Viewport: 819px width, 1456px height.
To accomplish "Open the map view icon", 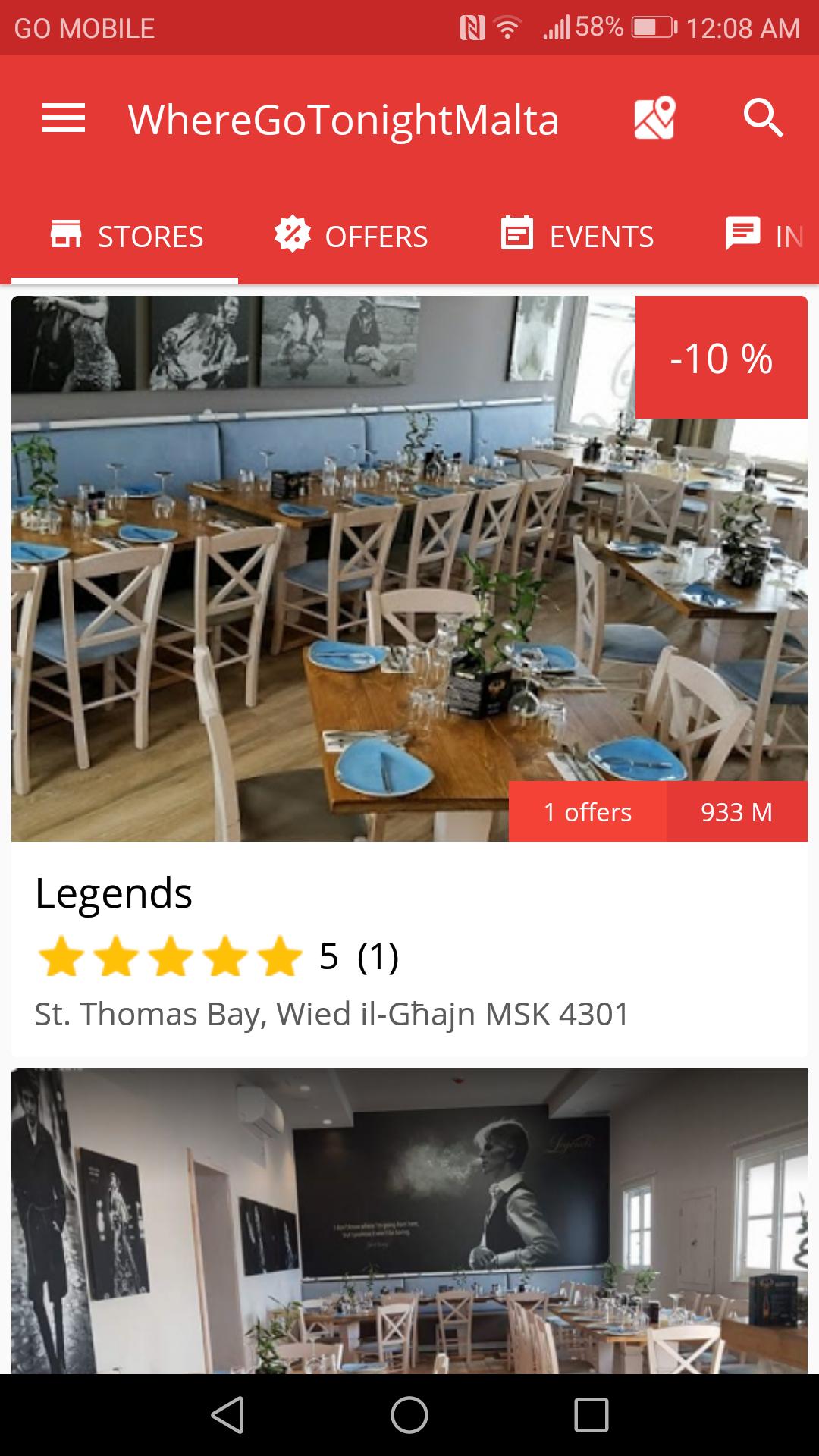I will point(654,118).
